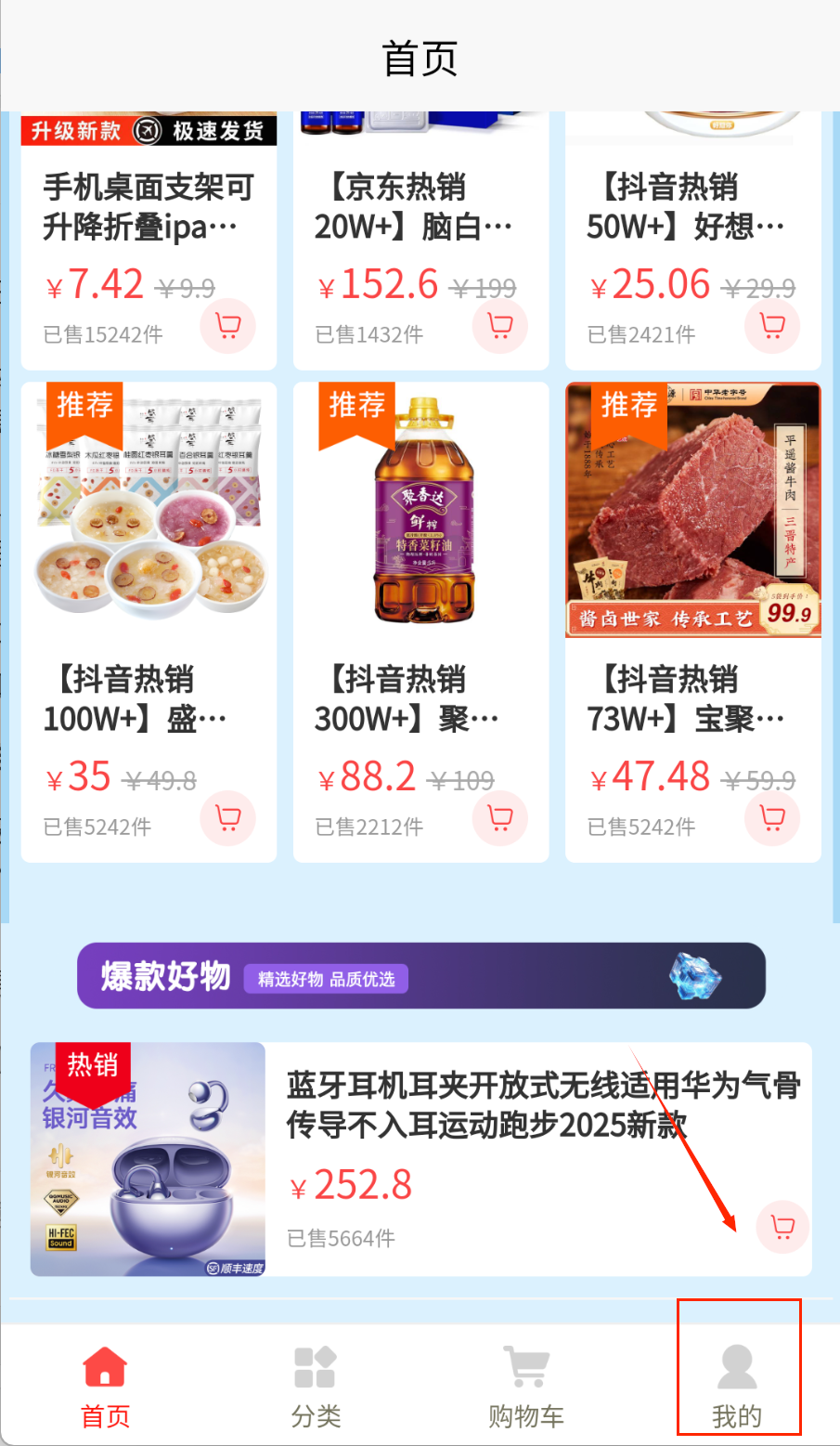840x1446 pixels.
Task: Add the ¥152.6 product to cart
Action: click(x=499, y=326)
